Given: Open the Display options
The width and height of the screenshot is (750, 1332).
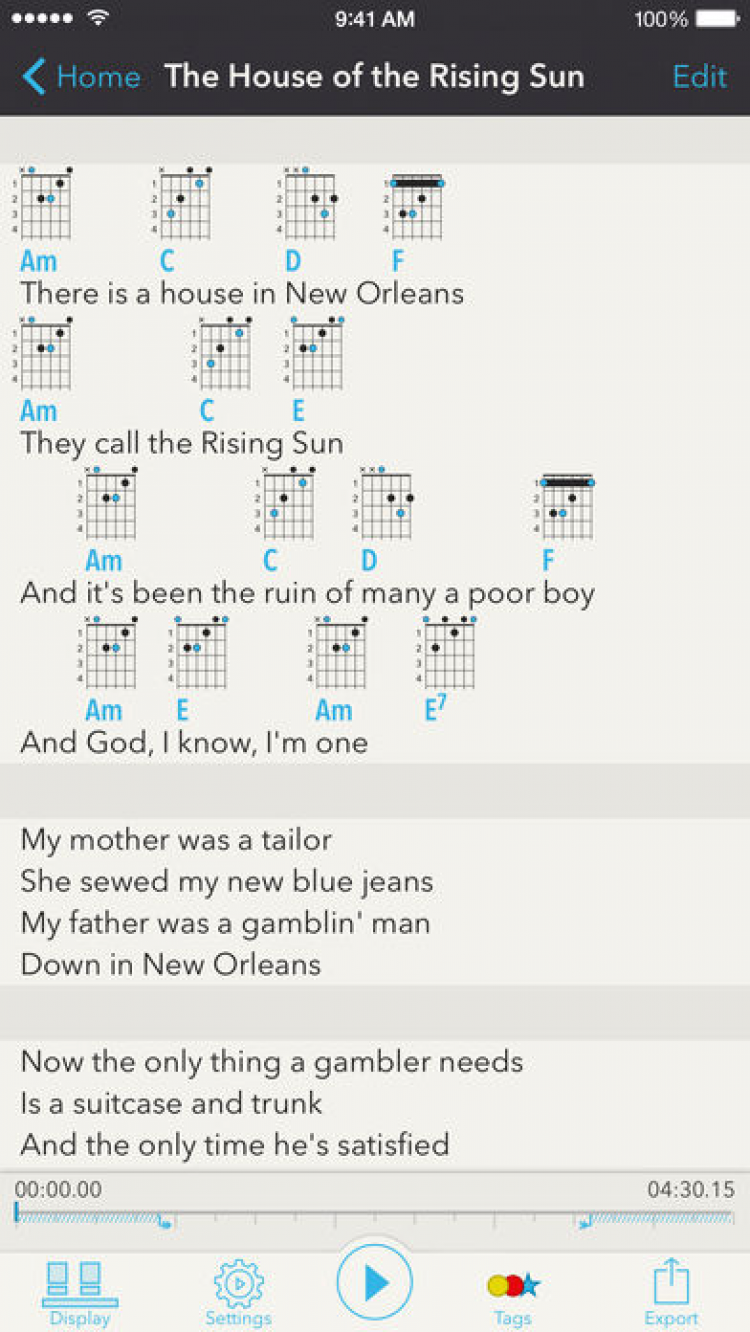Looking at the screenshot, I should tap(79, 1291).
